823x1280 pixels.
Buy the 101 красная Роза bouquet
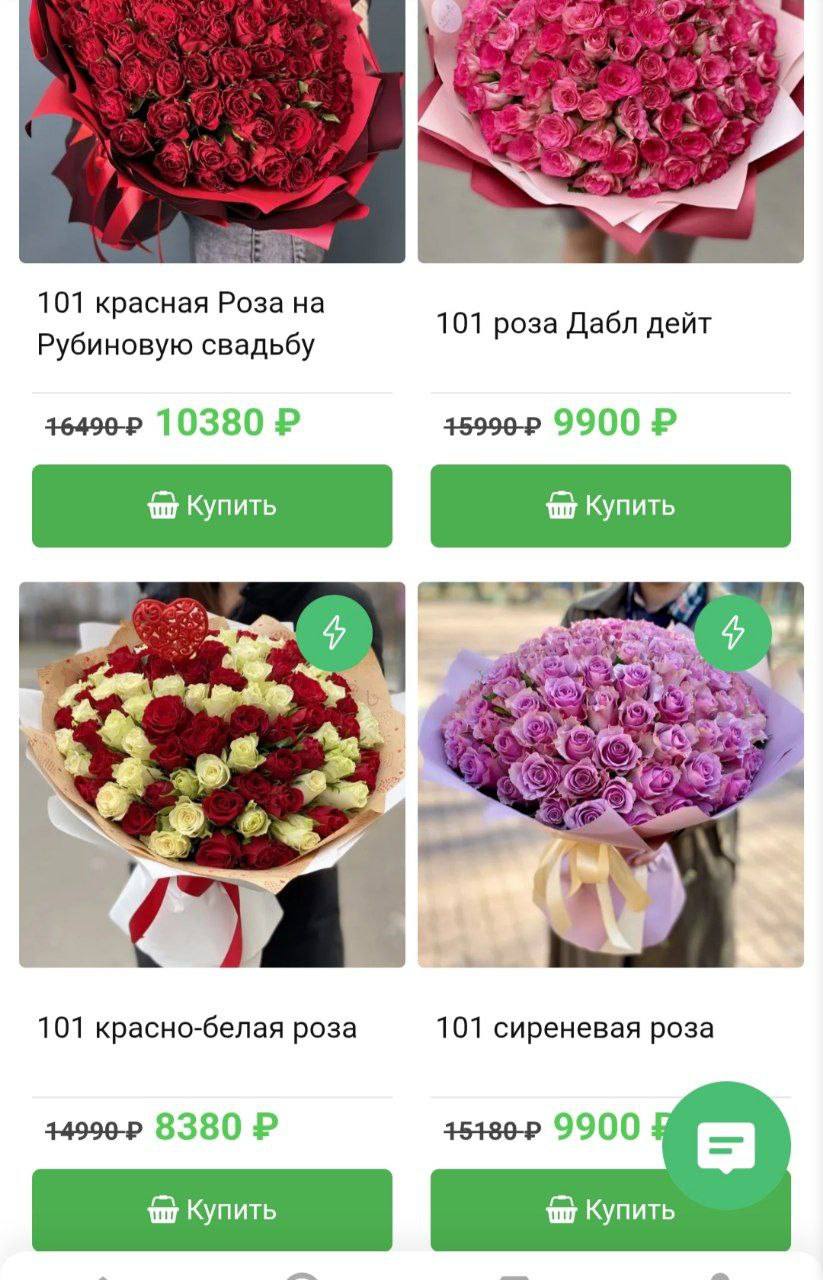point(212,506)
